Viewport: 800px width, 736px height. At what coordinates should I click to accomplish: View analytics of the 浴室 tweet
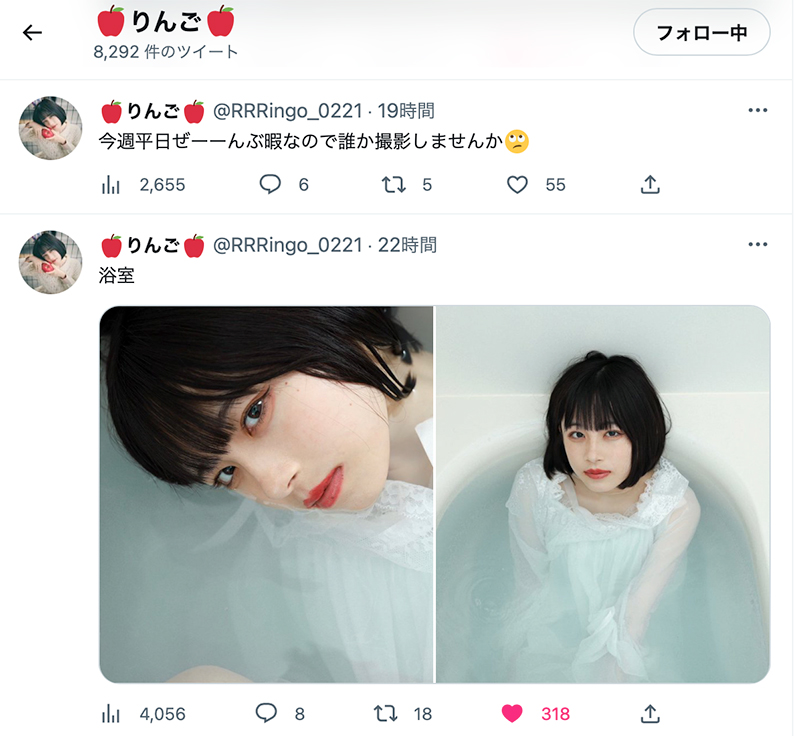(x=110, y=714)
